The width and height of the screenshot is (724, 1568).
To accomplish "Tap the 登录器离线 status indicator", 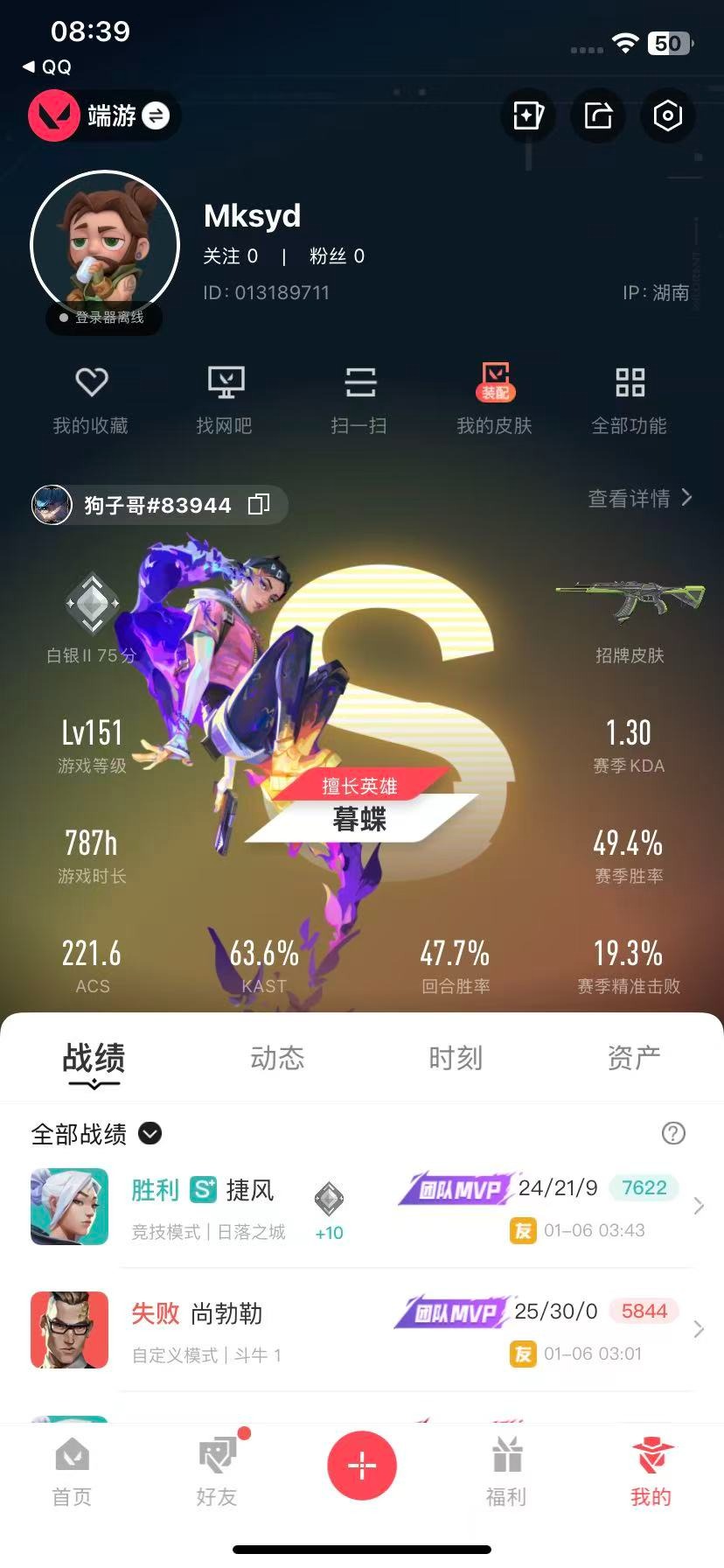I will [x=103, y=318].
